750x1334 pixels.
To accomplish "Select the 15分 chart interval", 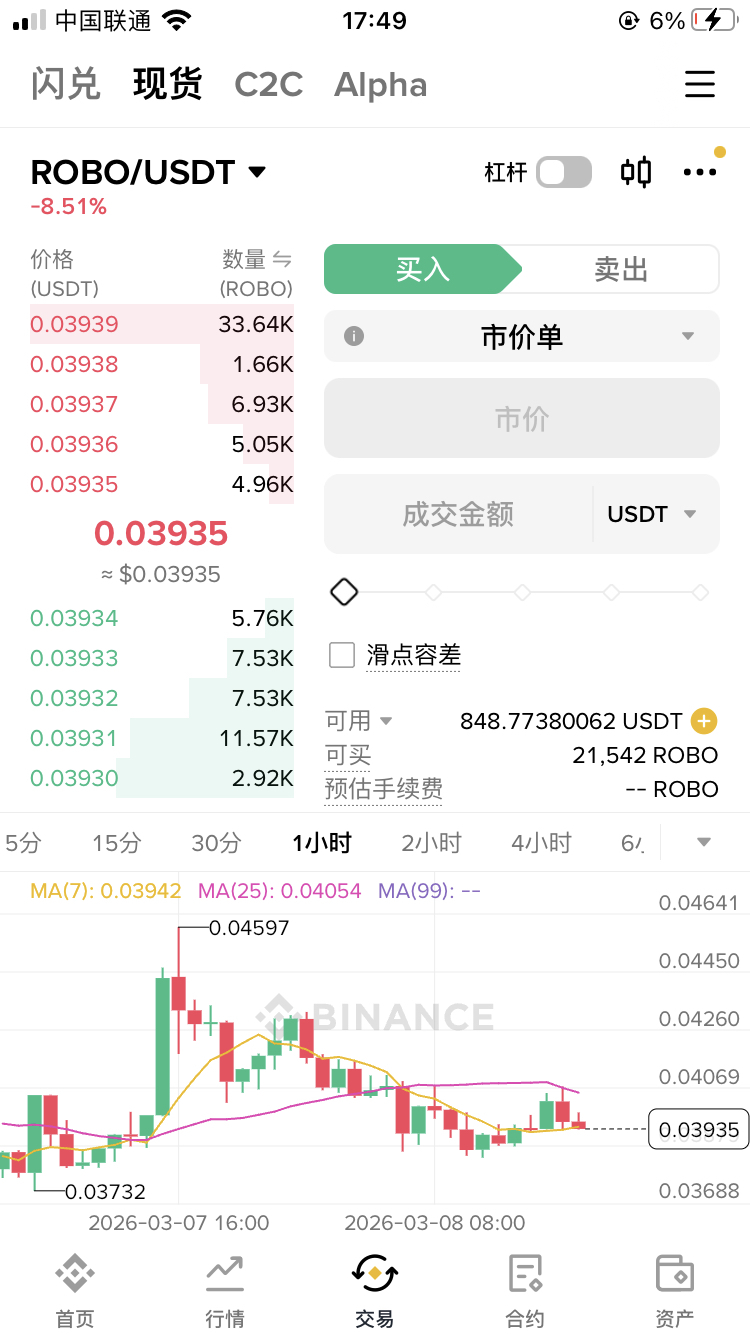I will point(117,843).
